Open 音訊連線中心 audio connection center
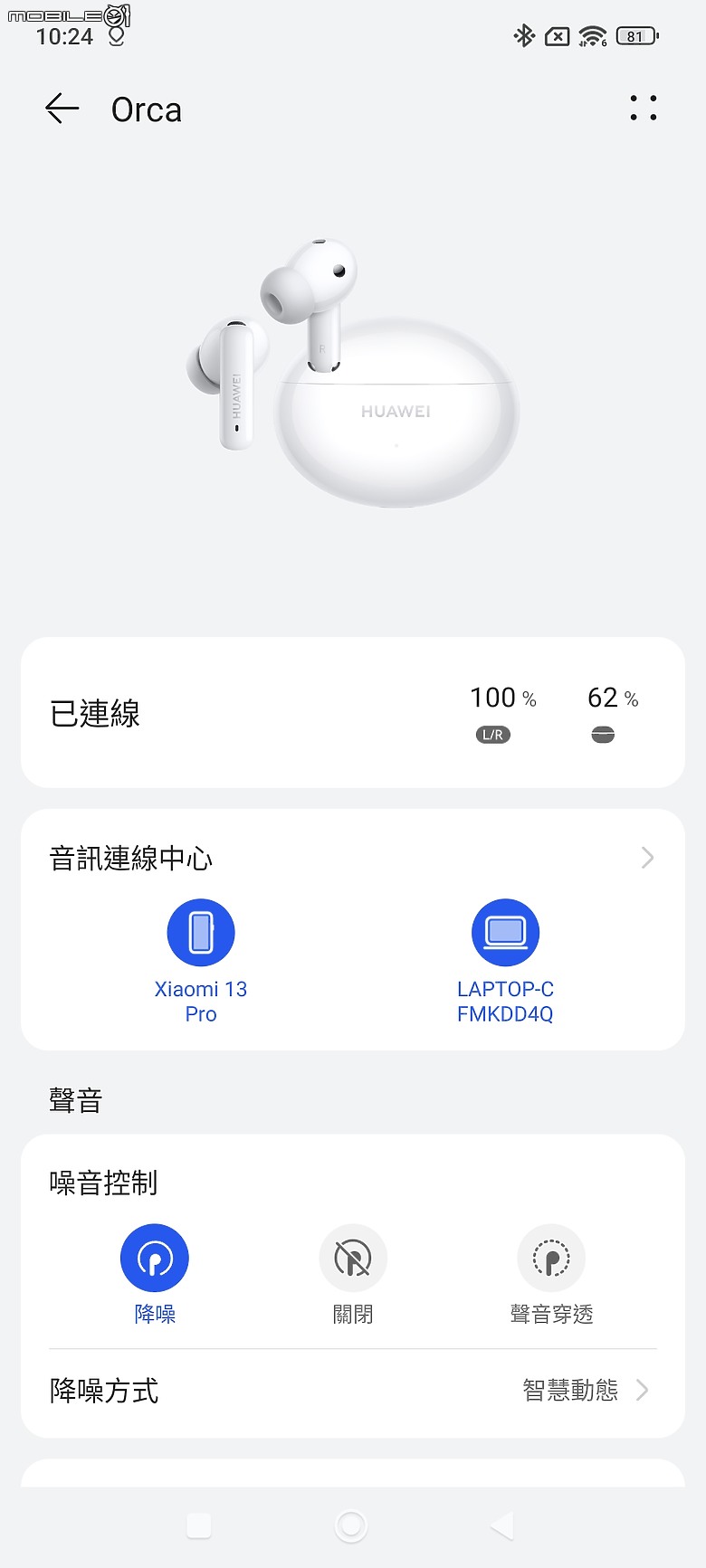 (x=646, y=858)
